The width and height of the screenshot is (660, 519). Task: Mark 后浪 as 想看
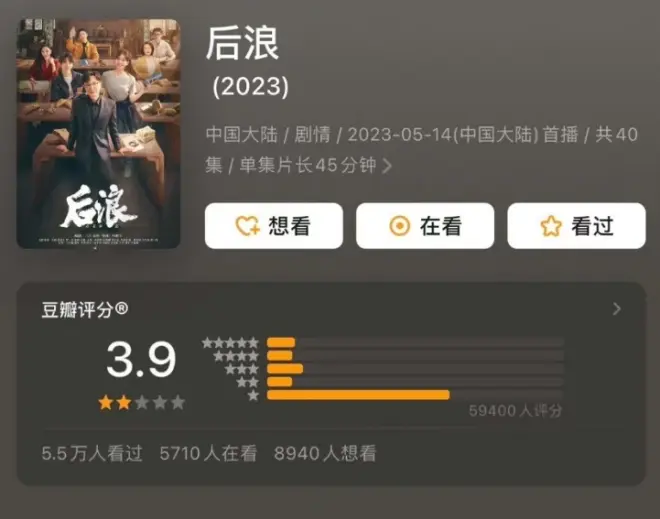[x=273, y=226]
